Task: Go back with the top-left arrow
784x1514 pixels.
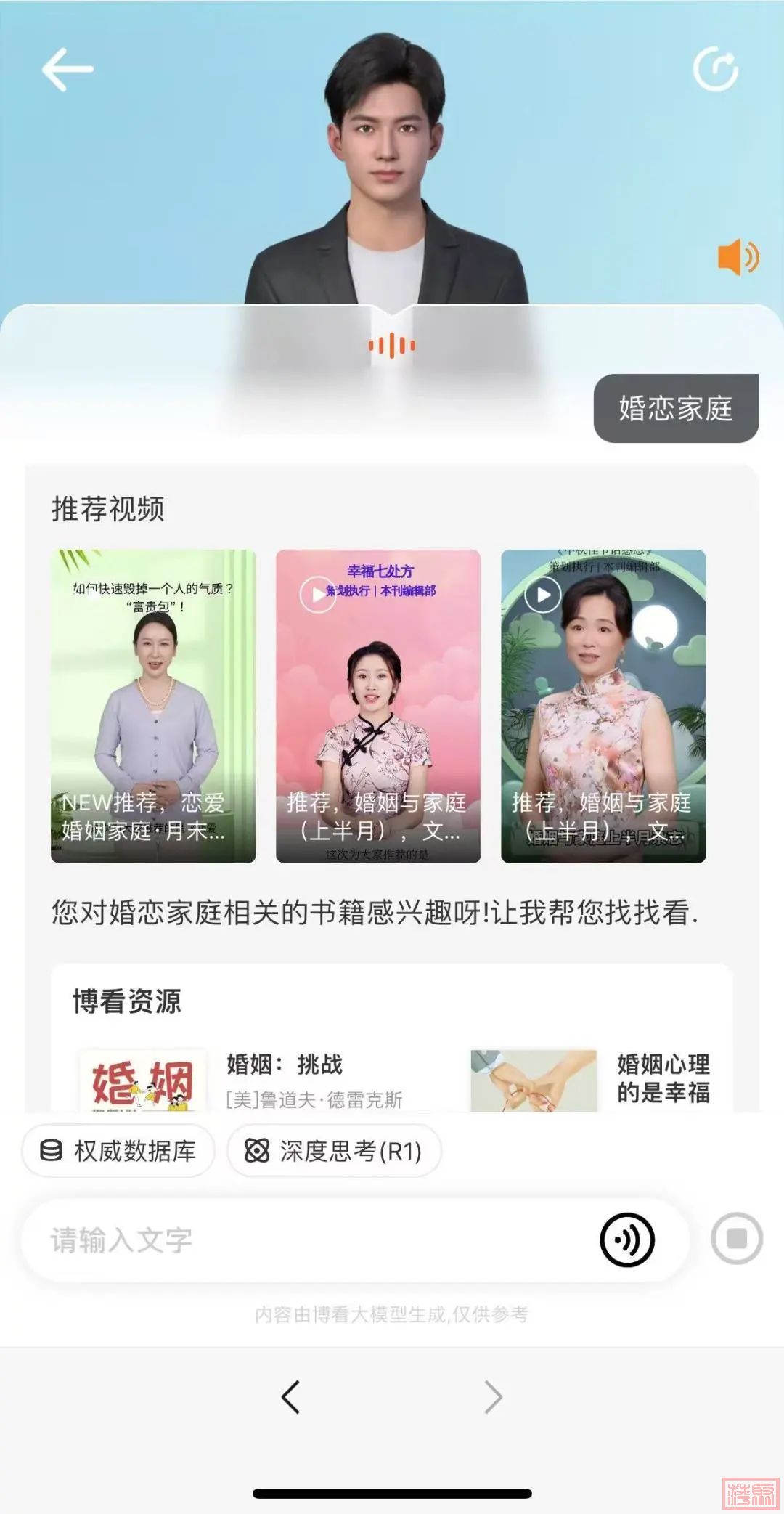Action: click(68, 70)
